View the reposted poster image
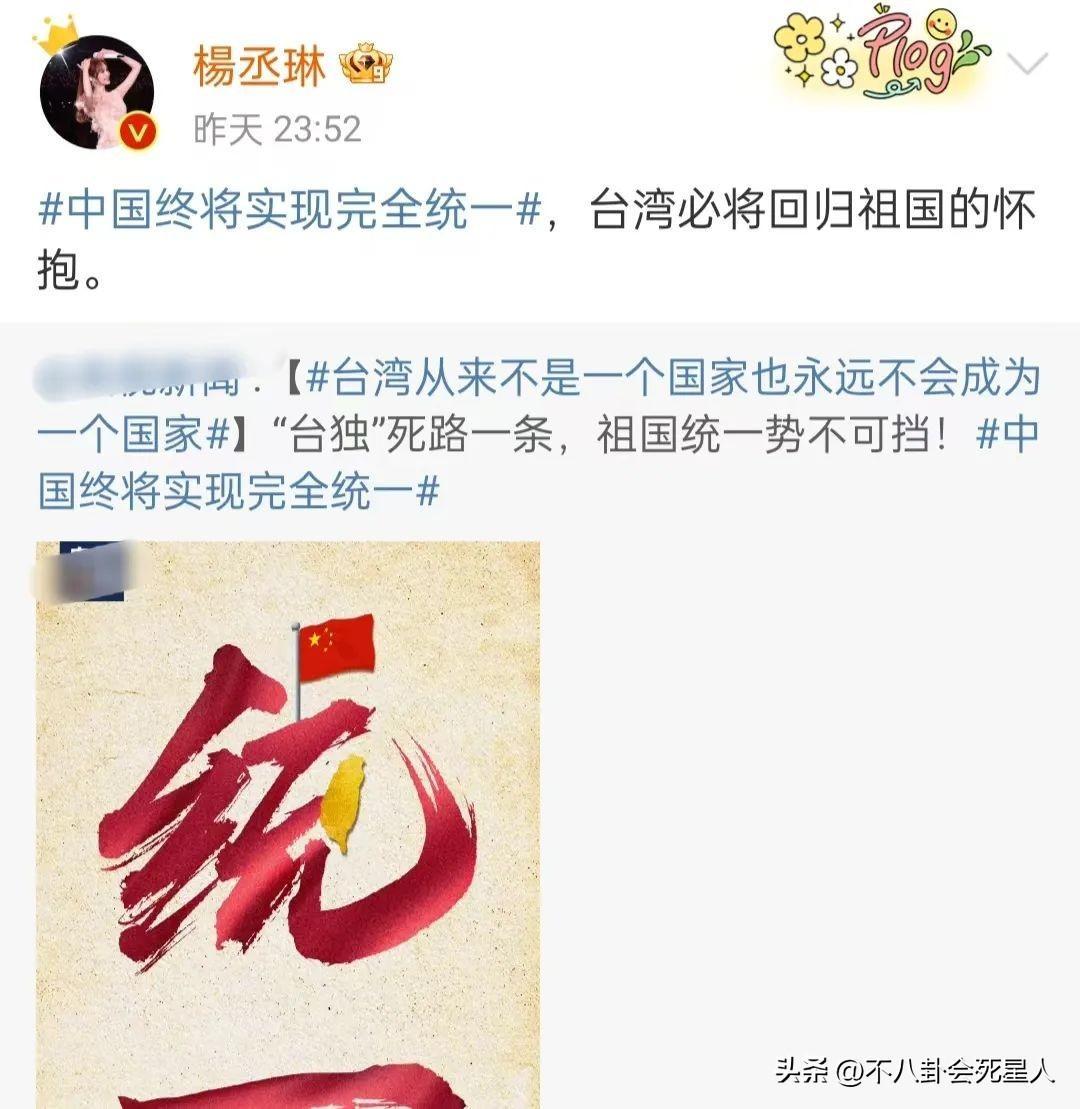1080x1109 pixels. 288,825
